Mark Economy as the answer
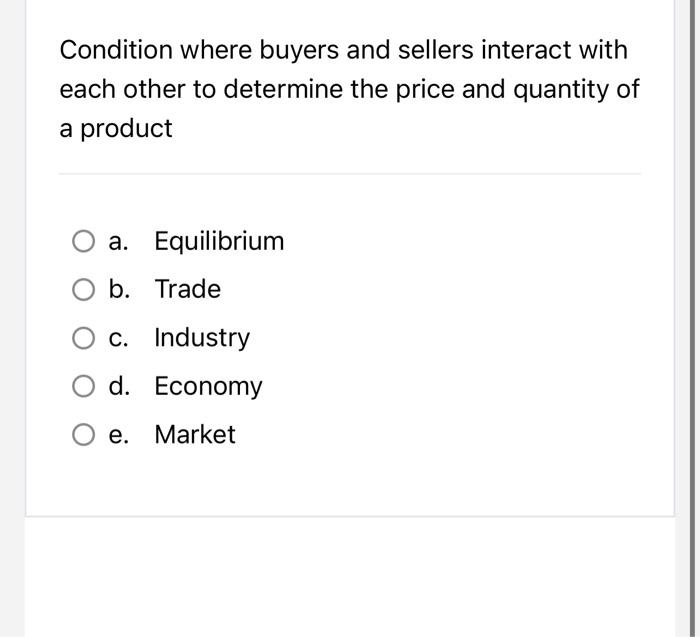Image resolution: width=700 pixels, height=637 pixels. click(85, 387)
